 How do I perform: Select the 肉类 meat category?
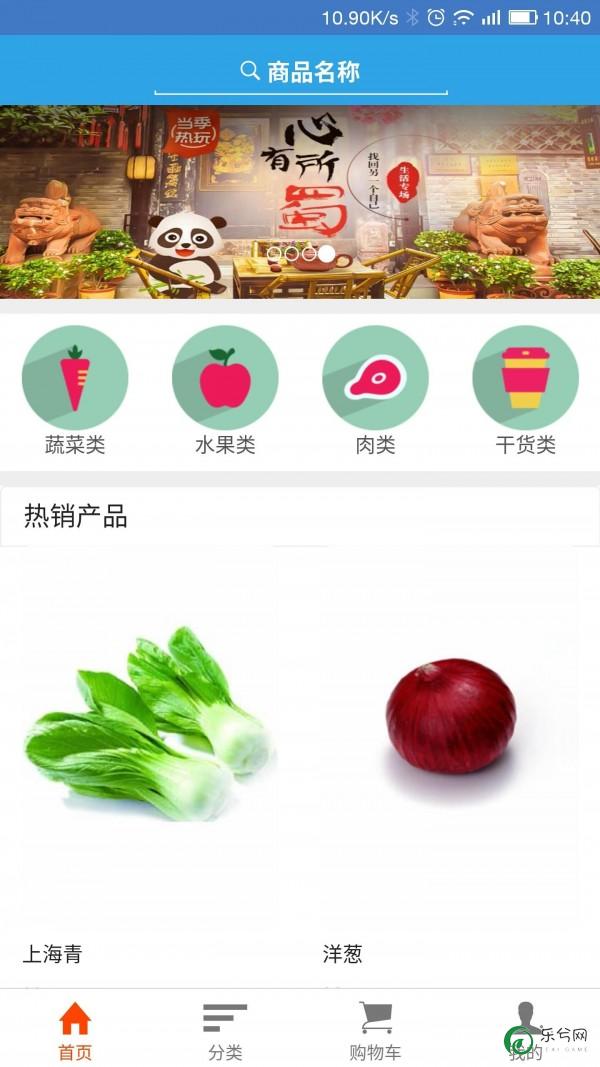click(375, 388)
